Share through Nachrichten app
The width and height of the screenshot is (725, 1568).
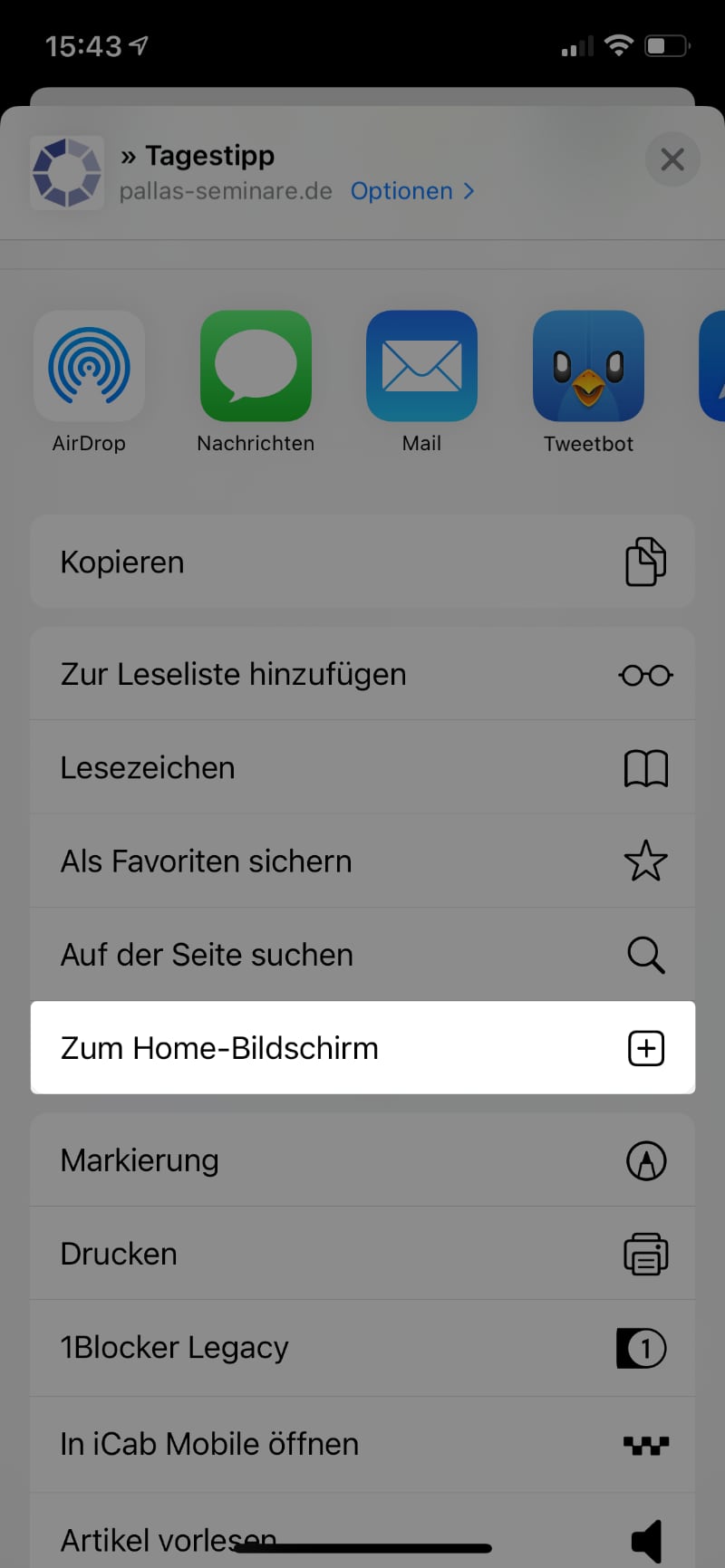coord(256,367)
